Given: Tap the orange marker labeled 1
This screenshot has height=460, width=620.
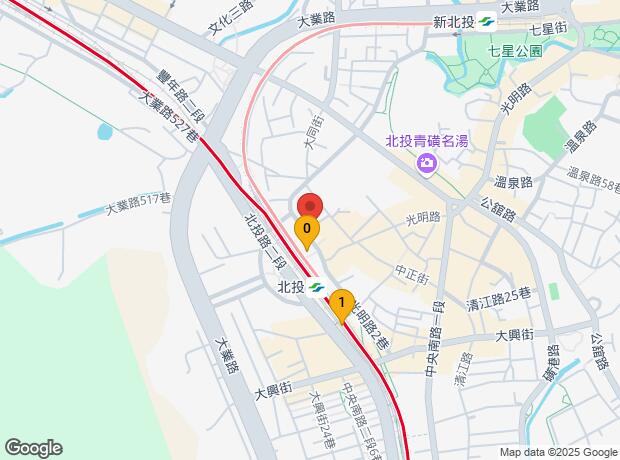Looking at the screenshot, I should [342, 303].
